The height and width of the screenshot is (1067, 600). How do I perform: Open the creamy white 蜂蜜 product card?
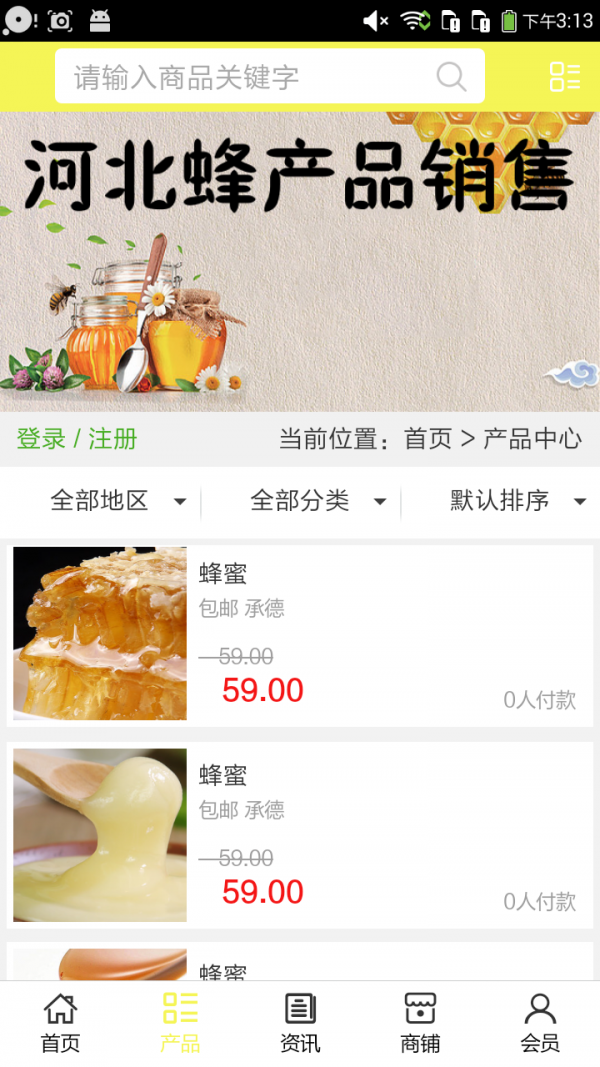tap(300, 835)
